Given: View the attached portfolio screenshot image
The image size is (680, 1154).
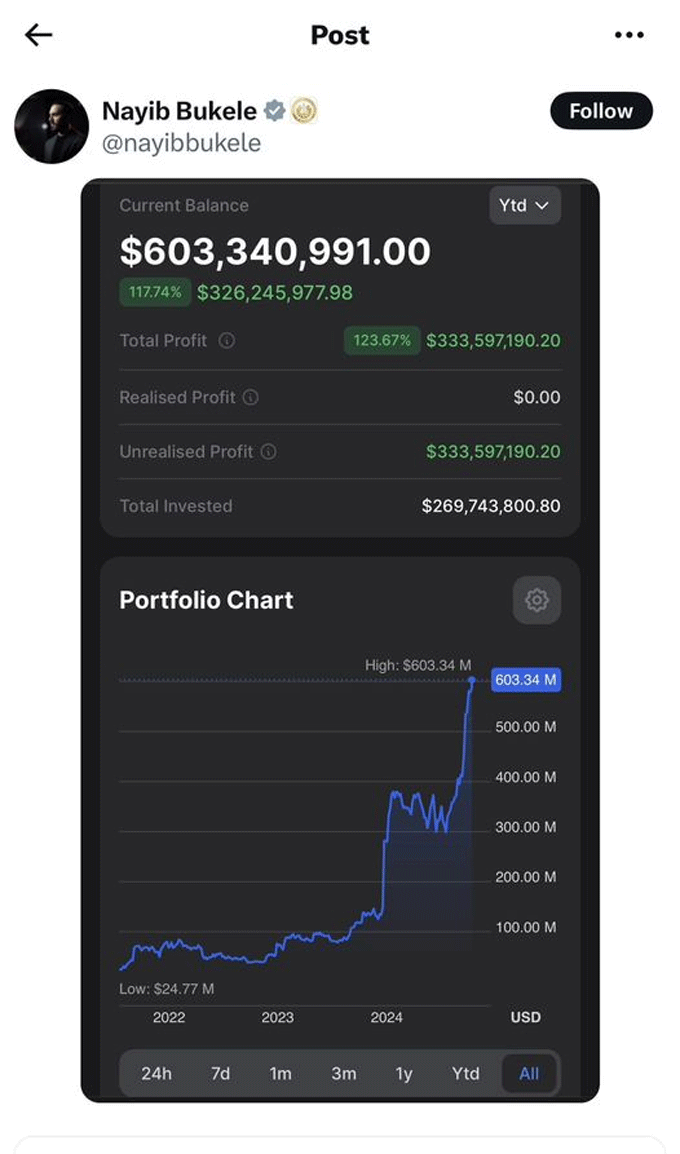Looking at the screenshot, I should pyautogui.click(x=340, y=640).
